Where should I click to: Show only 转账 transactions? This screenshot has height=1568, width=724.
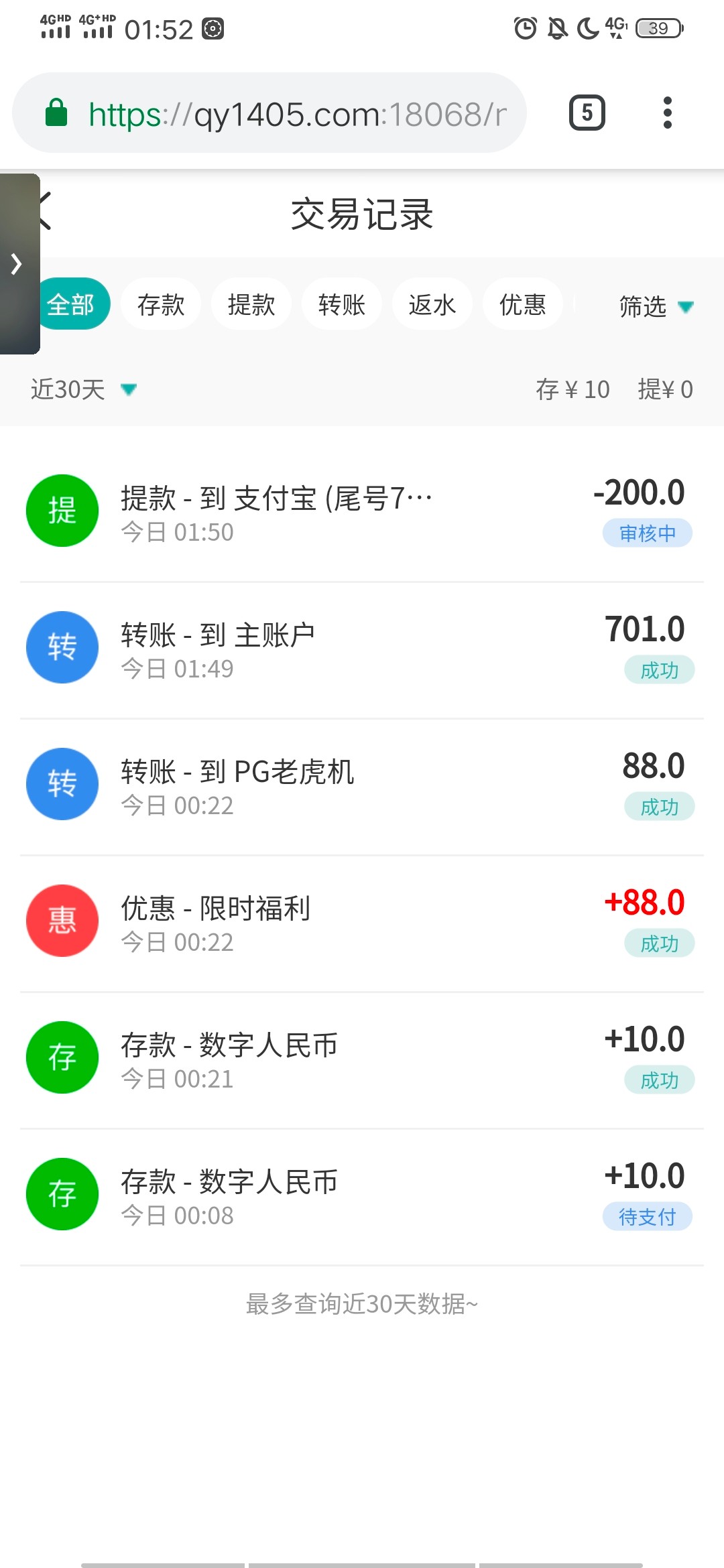[x=342, y=304]
